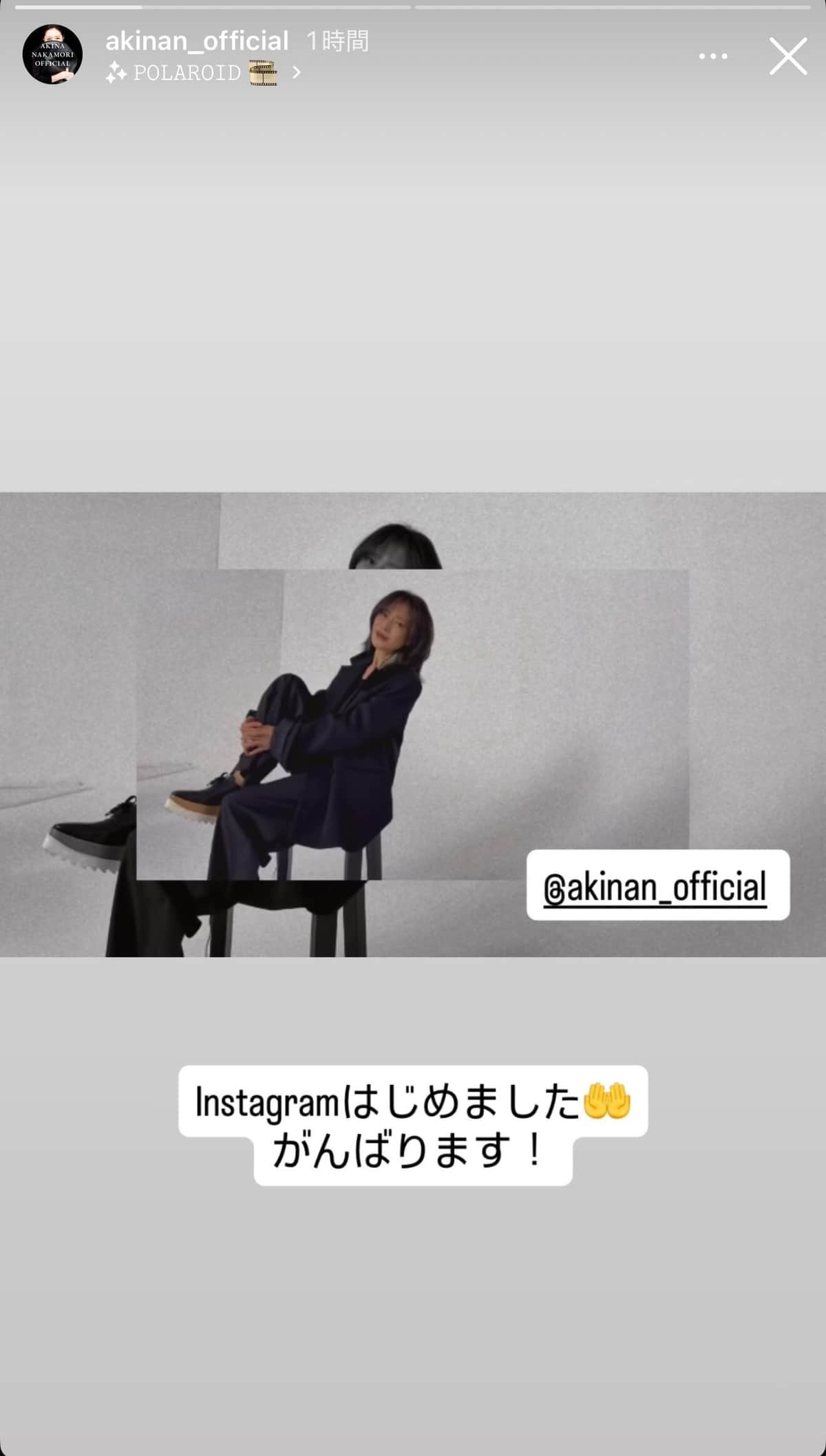Click the story progress bar at top
Image resolution: width=826 pixels, height=1456 pixels.
coord(413,7)
